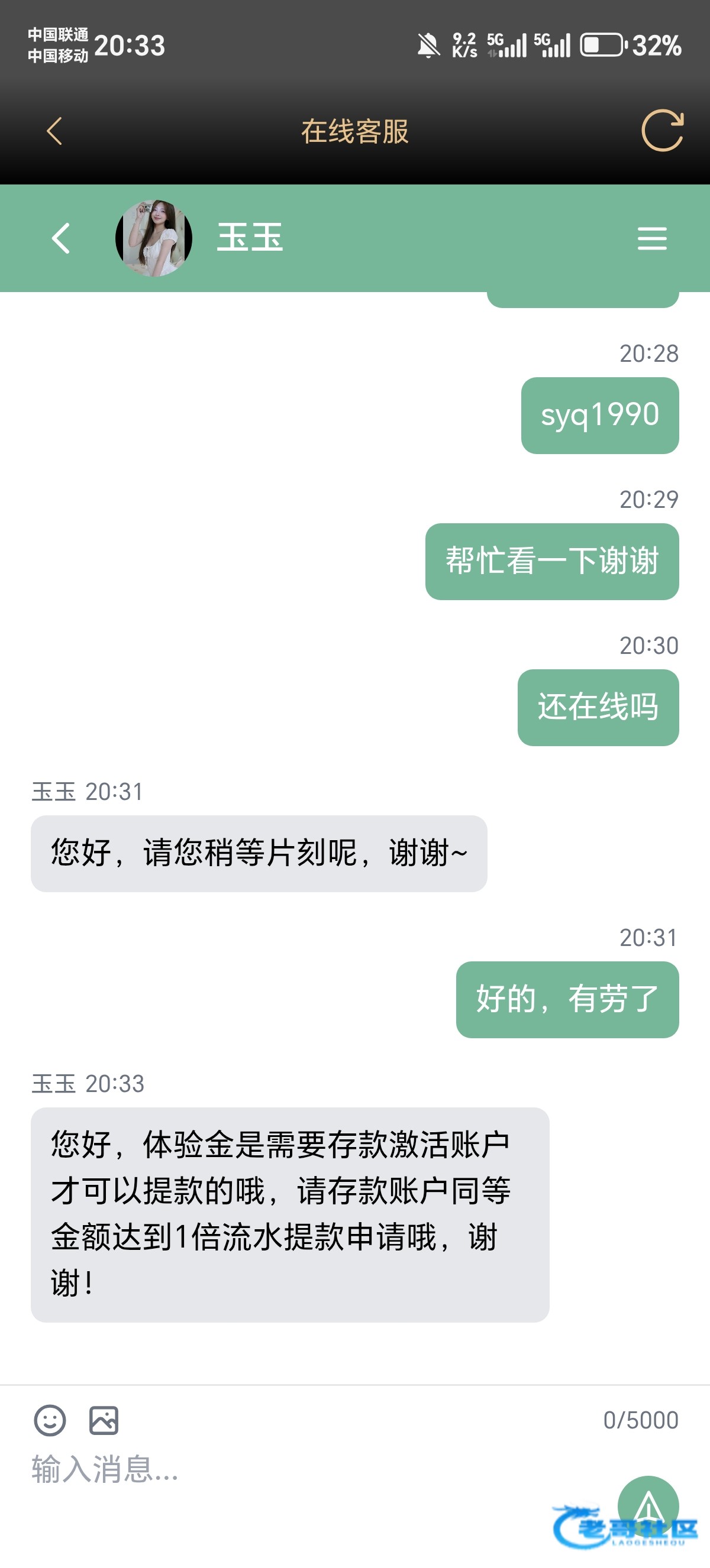Tap the back arrow beside 玉玉's avatar
This screenshot has height=1568, width=710.
pos(61,238)
